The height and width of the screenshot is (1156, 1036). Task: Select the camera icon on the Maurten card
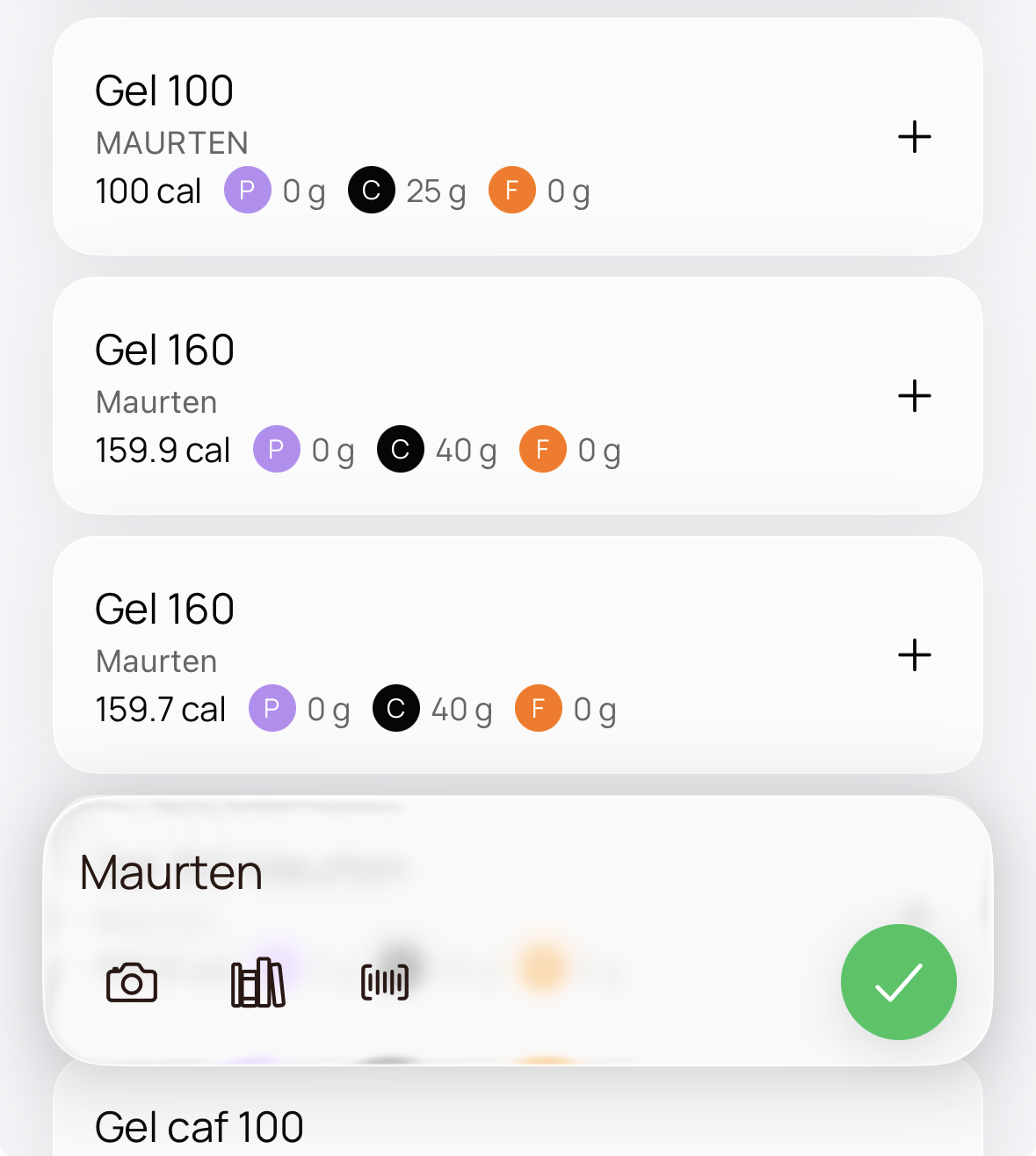coord(130,982)
